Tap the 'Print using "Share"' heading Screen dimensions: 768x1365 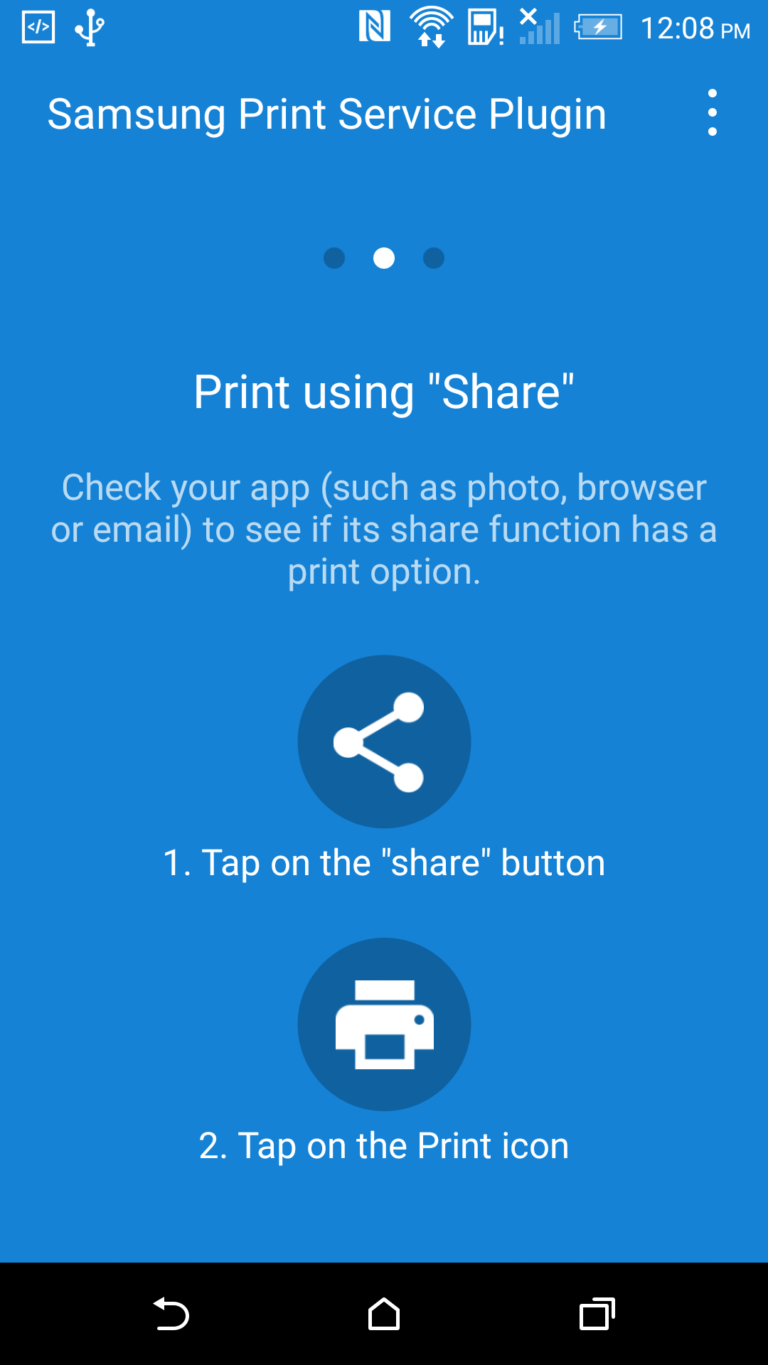pos(385,391)
